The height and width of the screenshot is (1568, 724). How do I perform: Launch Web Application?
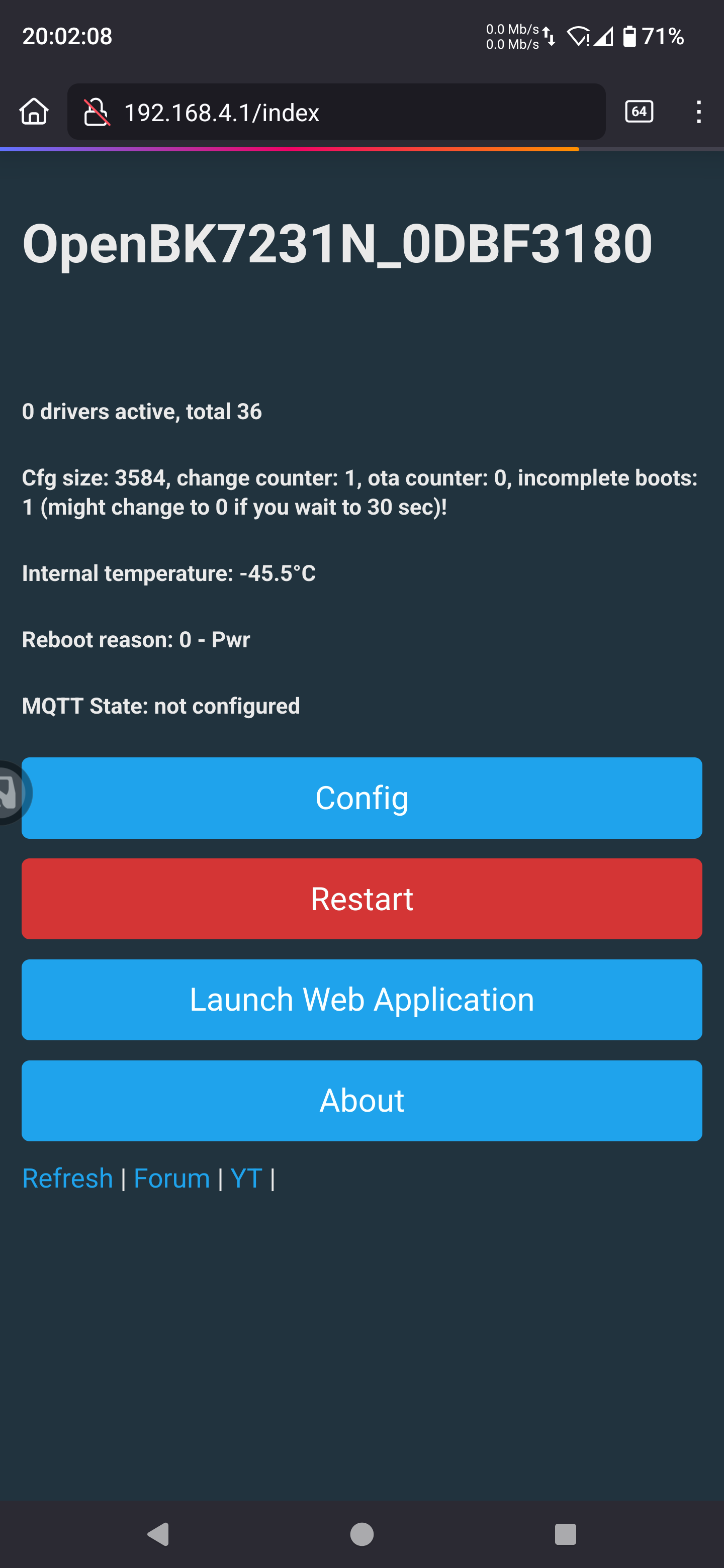(x=361, y=1000)
